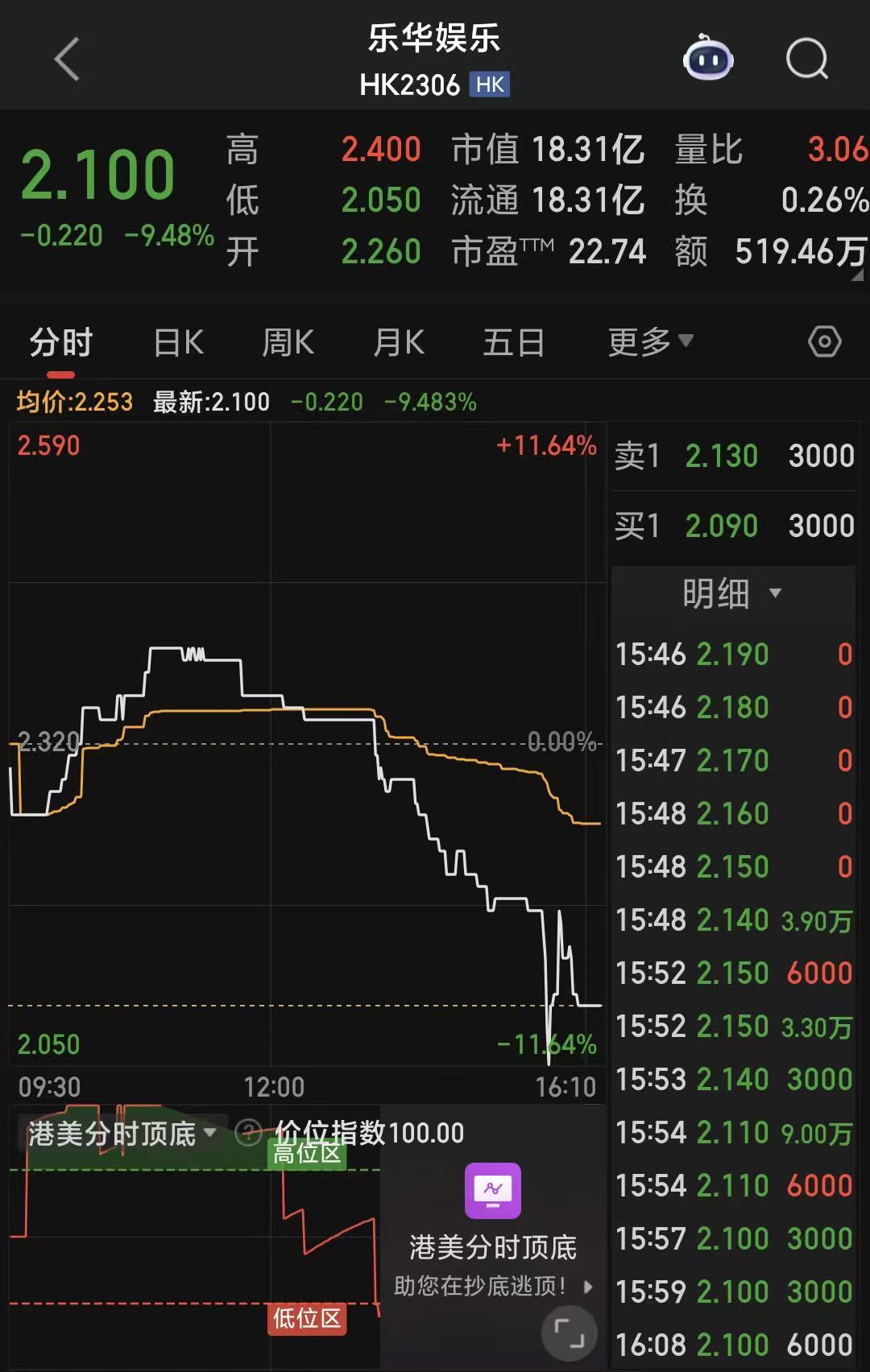
Task: Select the 分时 tab
Action: coord(60,341)
